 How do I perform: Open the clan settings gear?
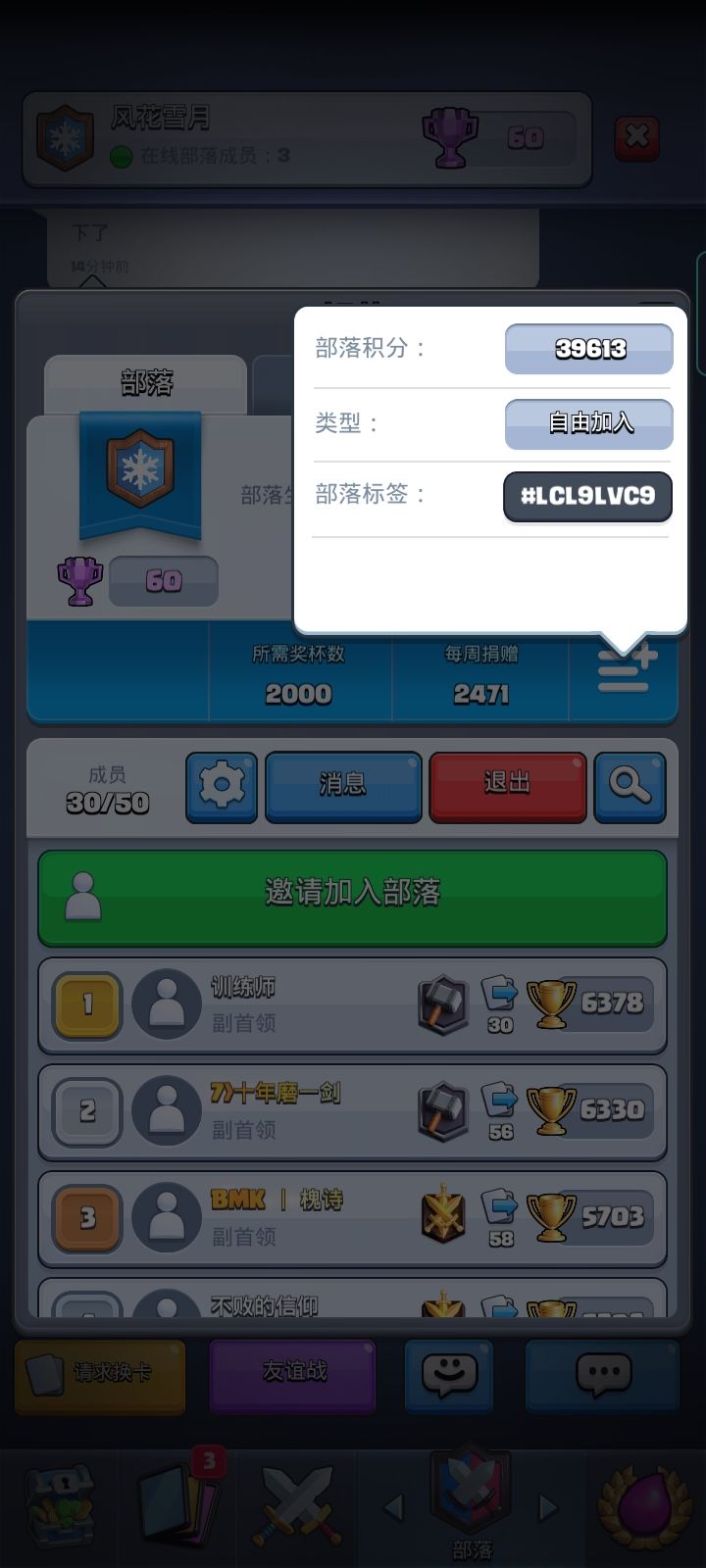pos(221,787)
